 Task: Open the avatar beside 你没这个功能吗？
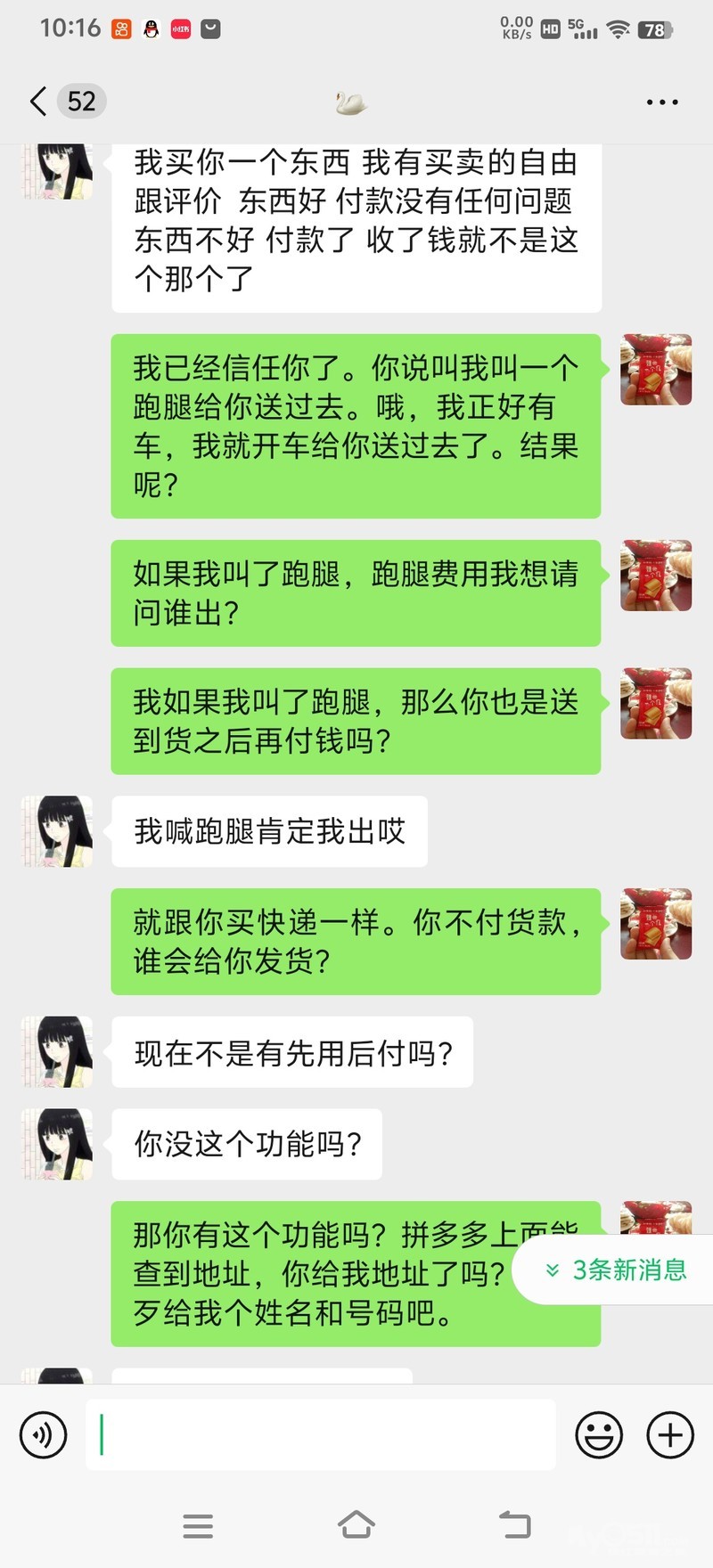pos(58,1144)
